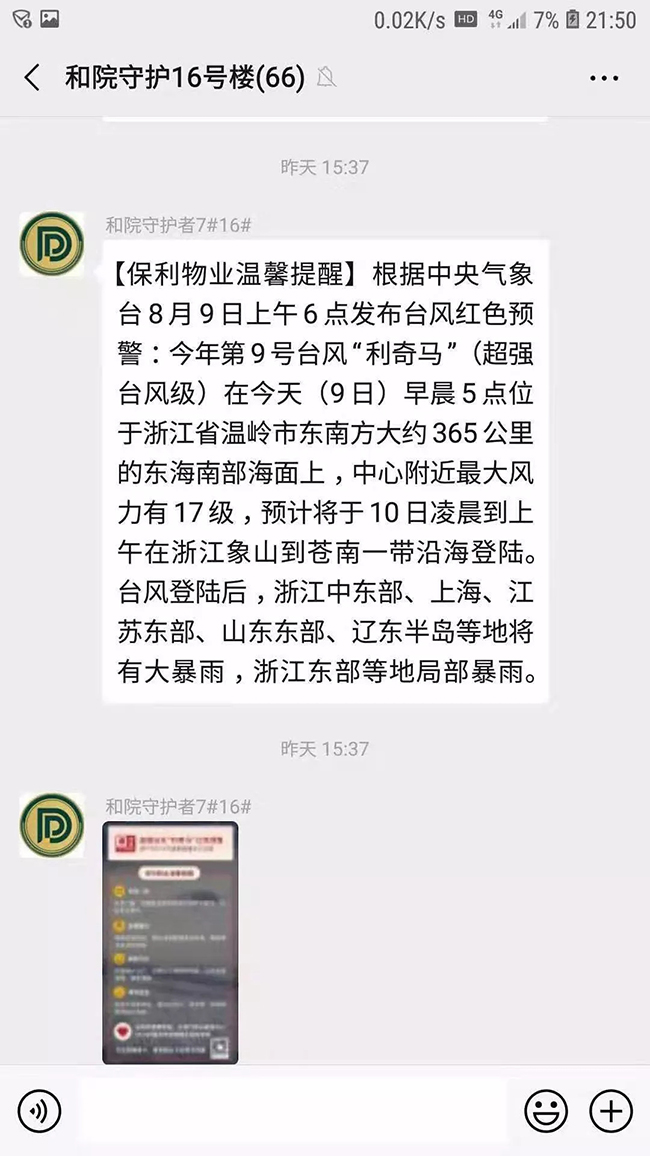650x1156 pixels.
Task: Open the chat overflow menu
Action: click(x=604, y=78)
